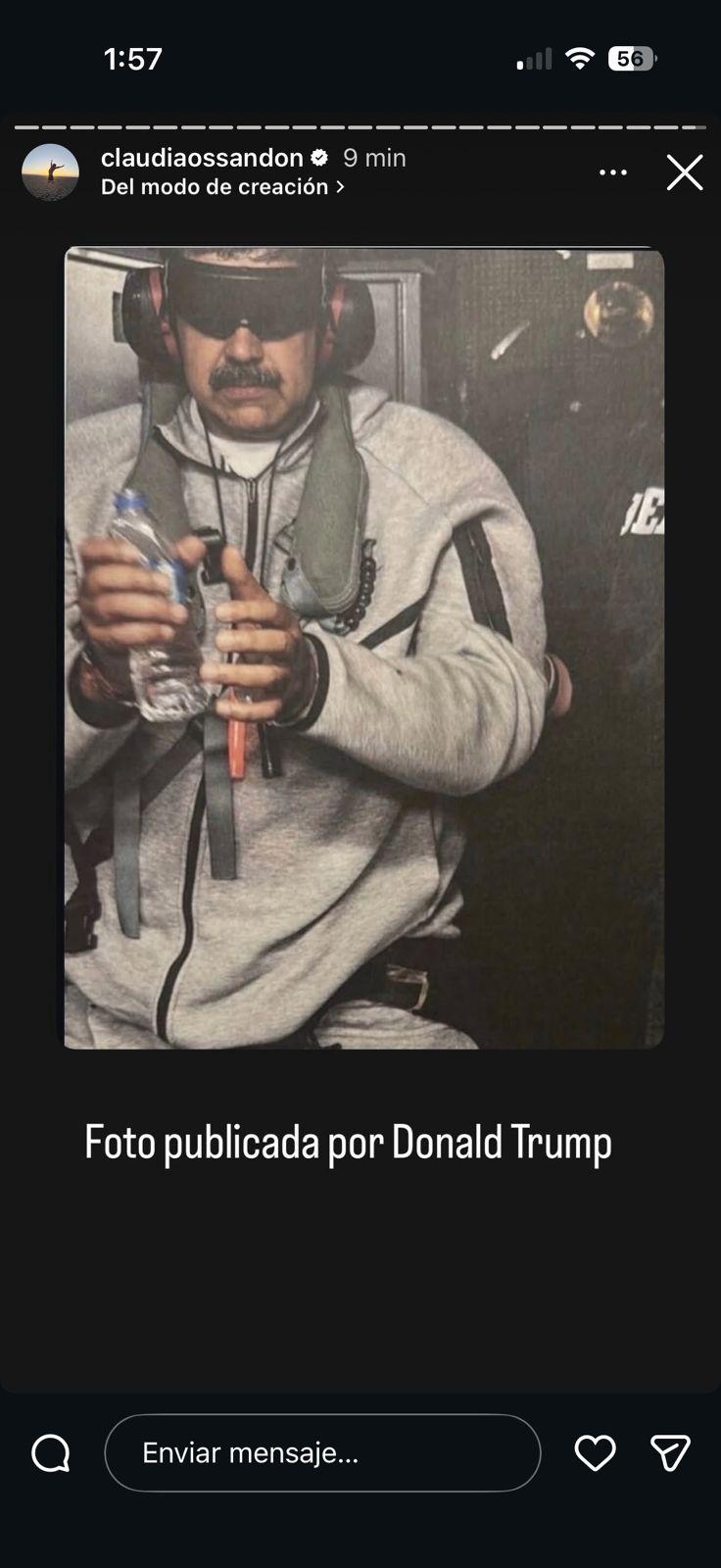
Task: Open the 'Del modo de creación' link
Action: 222,186
